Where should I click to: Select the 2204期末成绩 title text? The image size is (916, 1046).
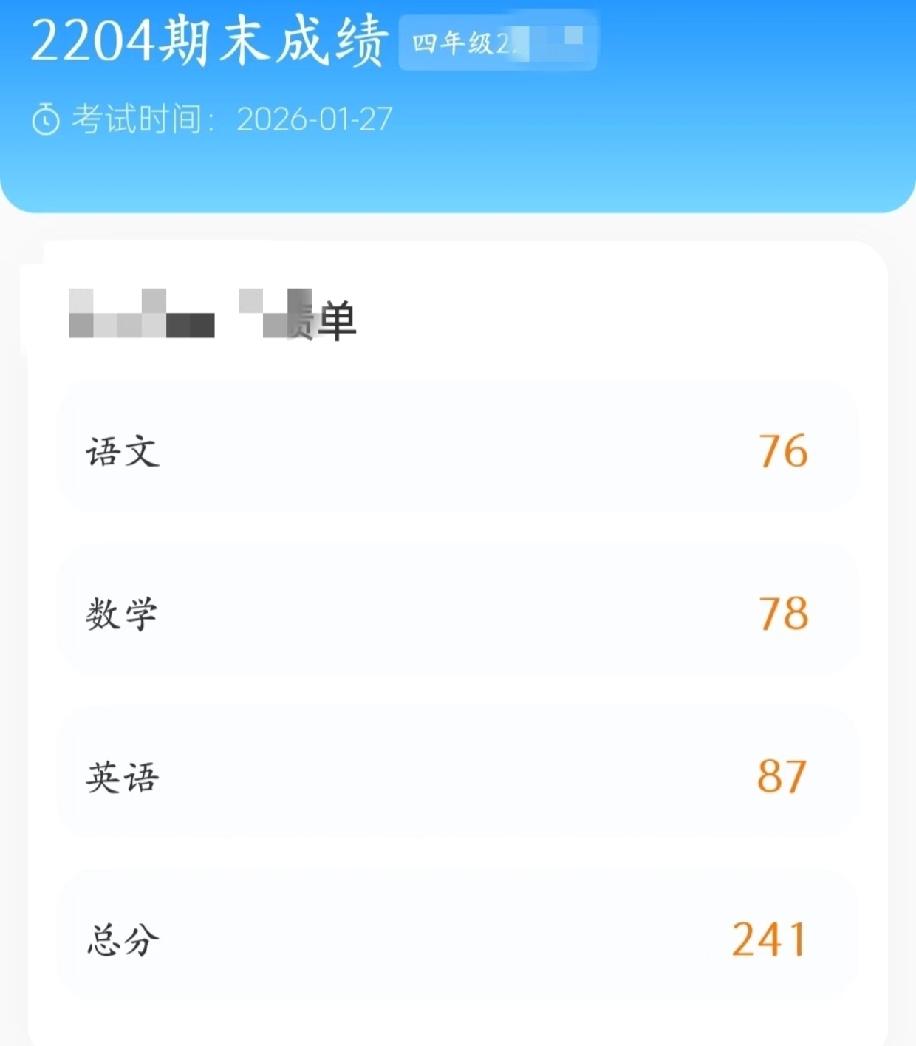[210, 41]
